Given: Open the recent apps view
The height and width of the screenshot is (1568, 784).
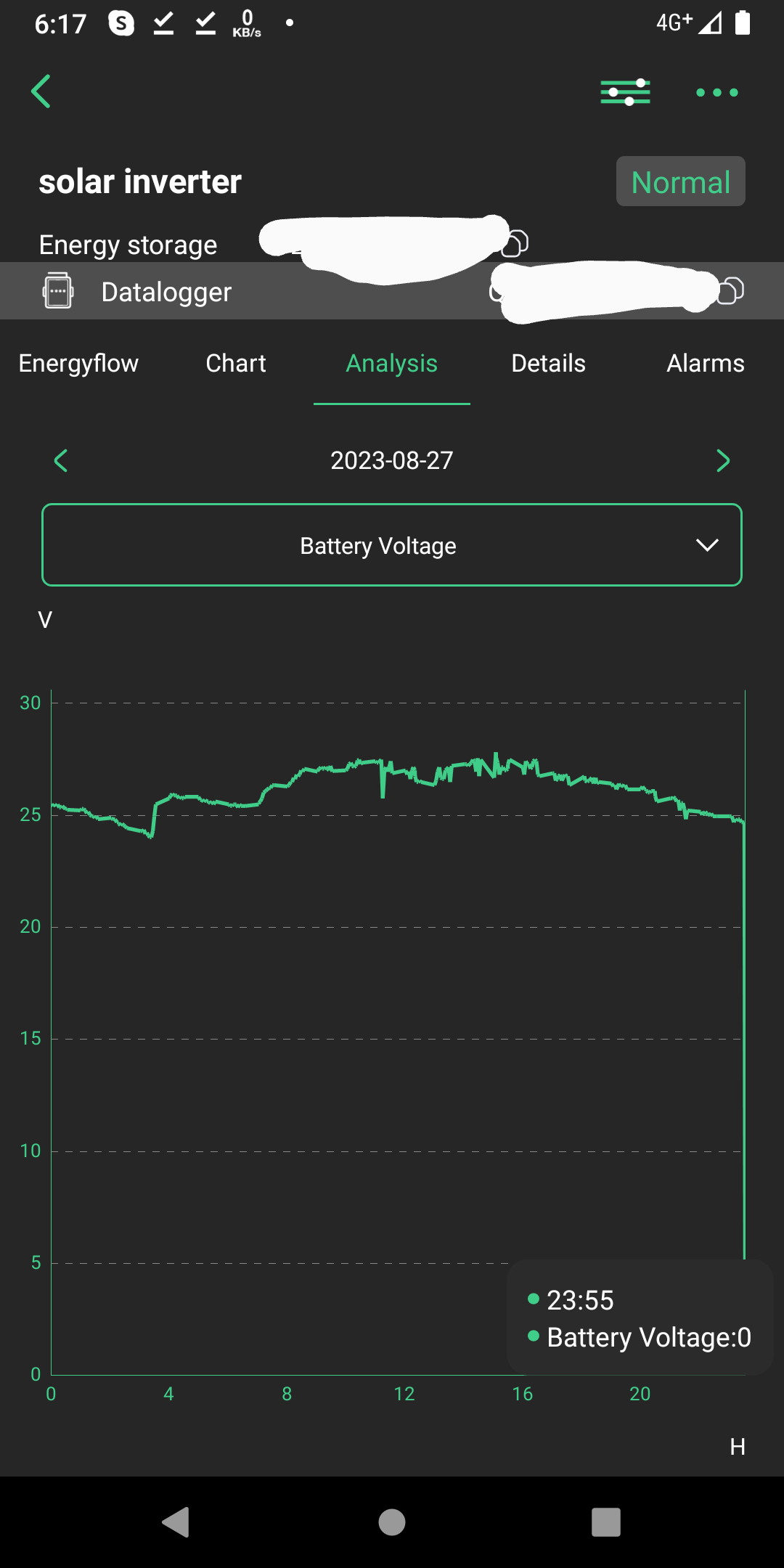Looking at the screenshot, I should point(606,1522).
